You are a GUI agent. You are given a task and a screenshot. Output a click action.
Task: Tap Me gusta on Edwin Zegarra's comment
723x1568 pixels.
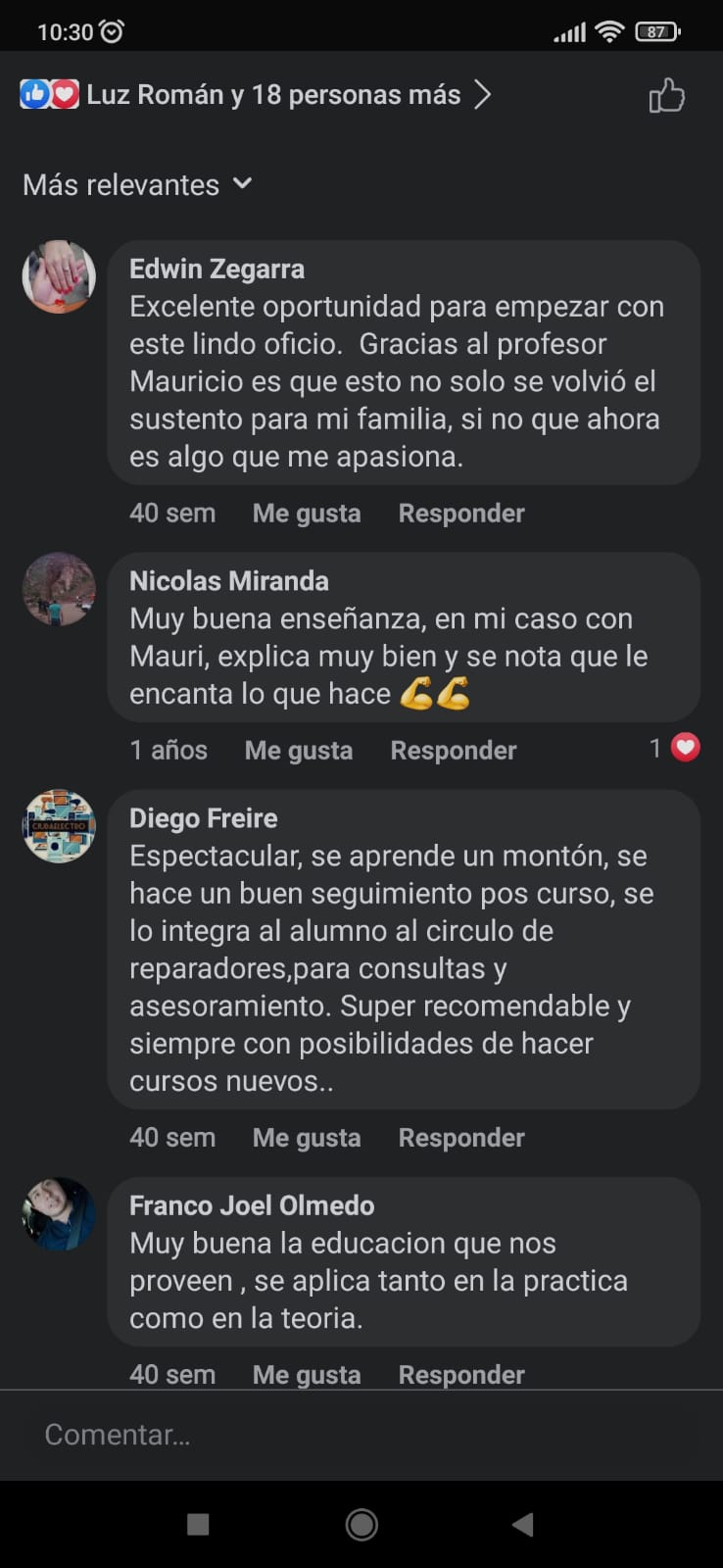307,514
